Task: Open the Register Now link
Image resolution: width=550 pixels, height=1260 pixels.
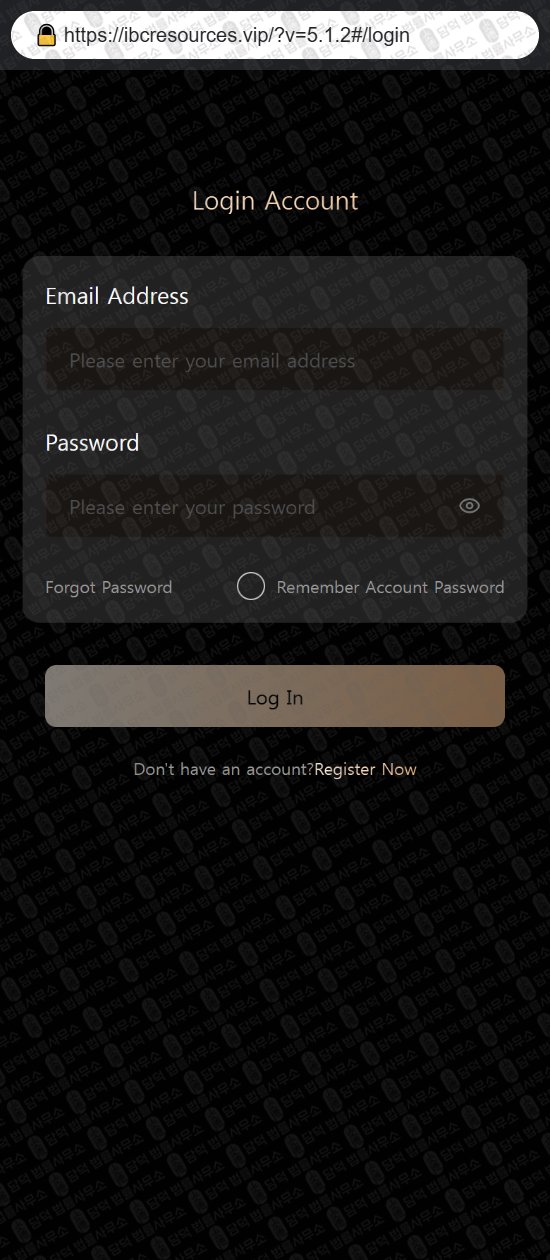Action: point(365,769)
